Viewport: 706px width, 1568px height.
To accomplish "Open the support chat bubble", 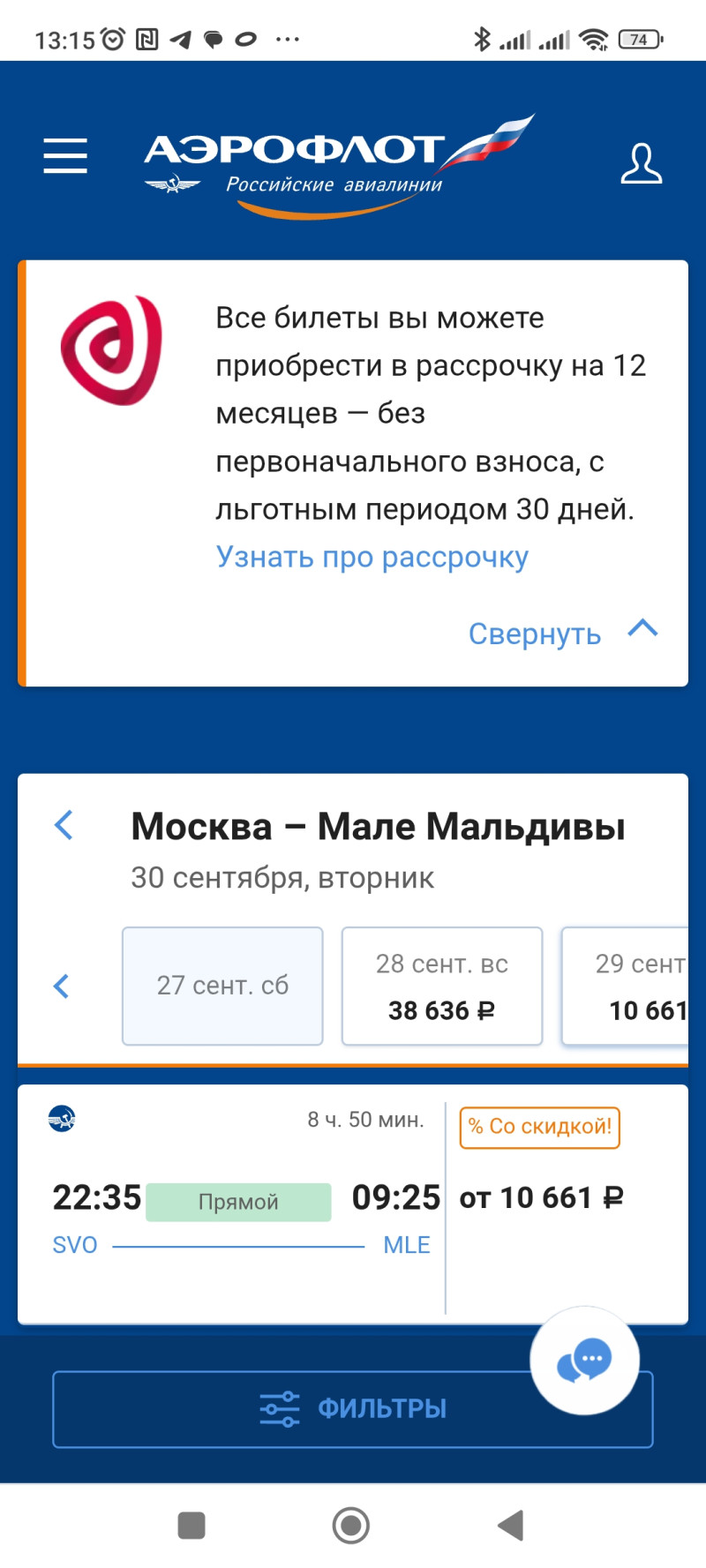I will coord(583,1360).
